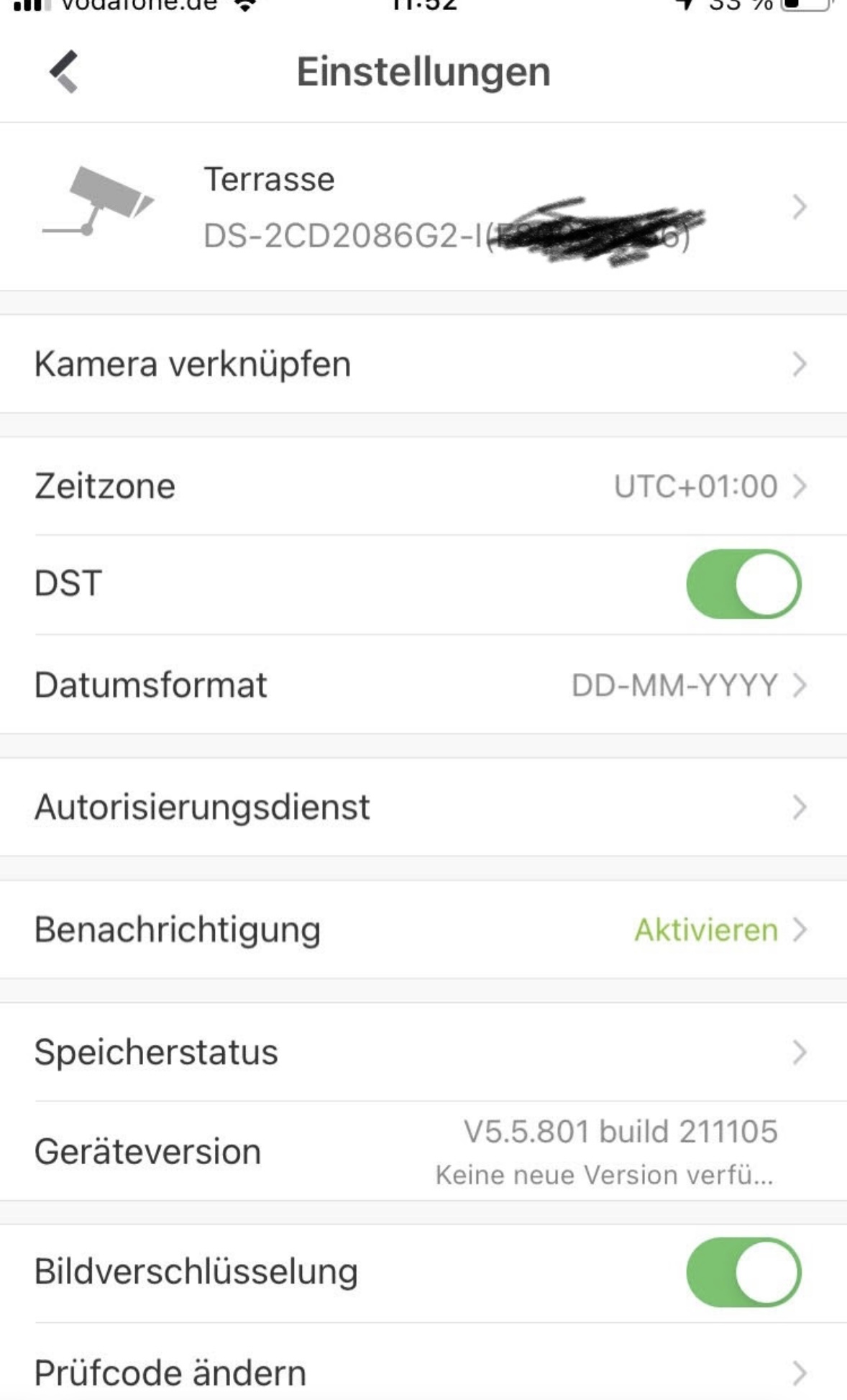Open Prüfcode ändern
Viewport: 847px width, 1400px height.
pos(423,1372)
